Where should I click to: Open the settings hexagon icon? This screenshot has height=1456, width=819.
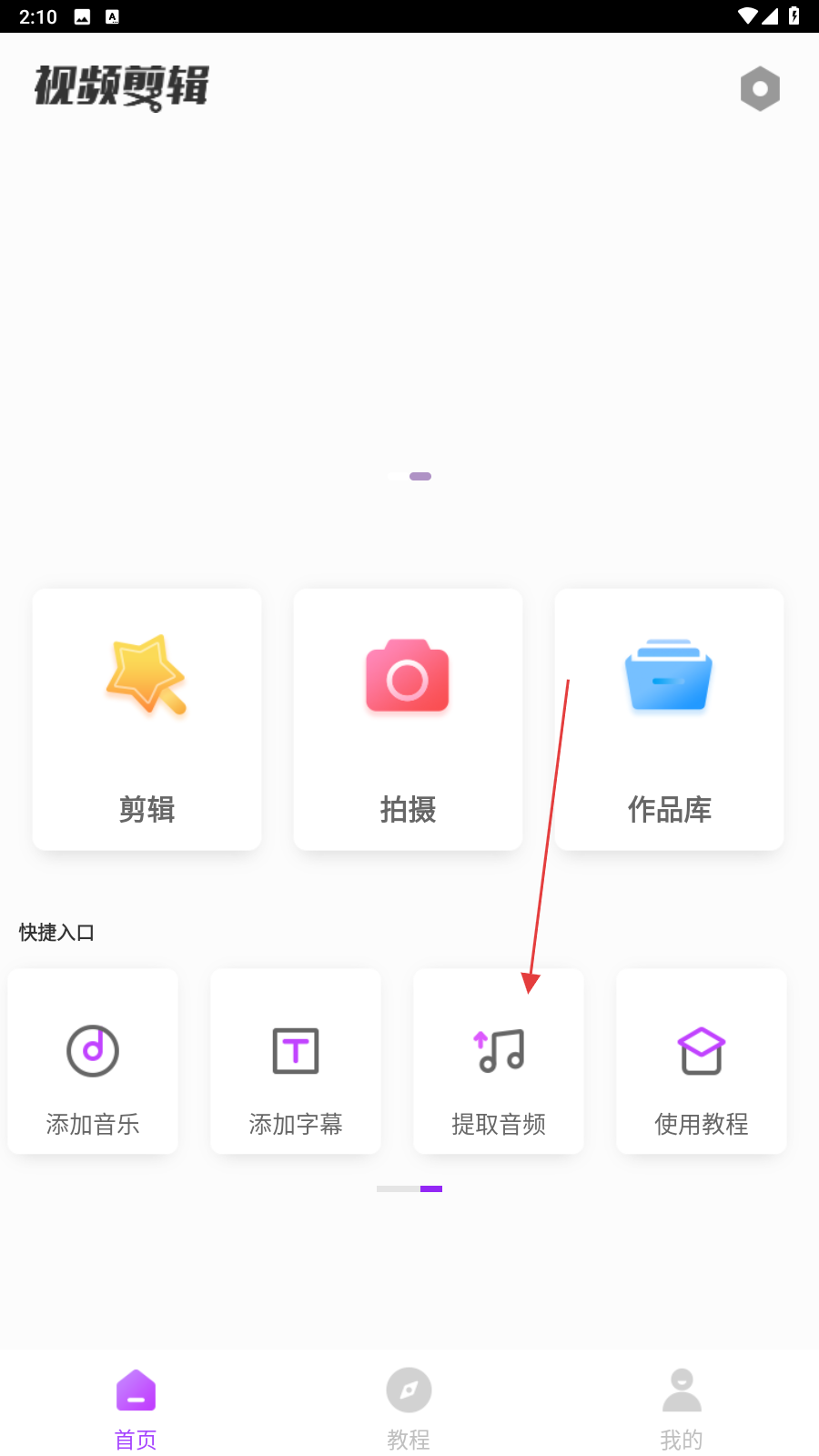coord(760,89)
